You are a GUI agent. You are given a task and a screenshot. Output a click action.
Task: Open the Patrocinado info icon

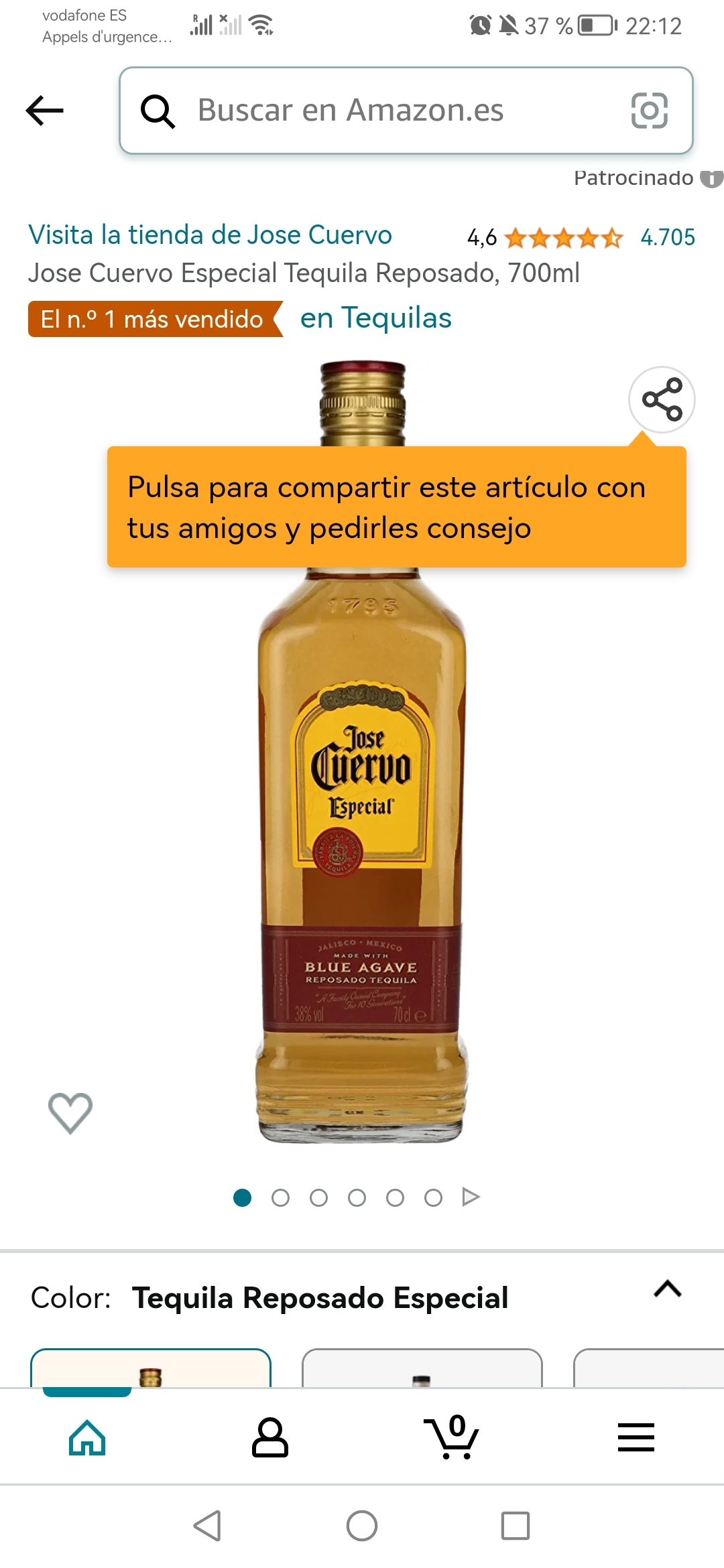(x=711, y=178)
